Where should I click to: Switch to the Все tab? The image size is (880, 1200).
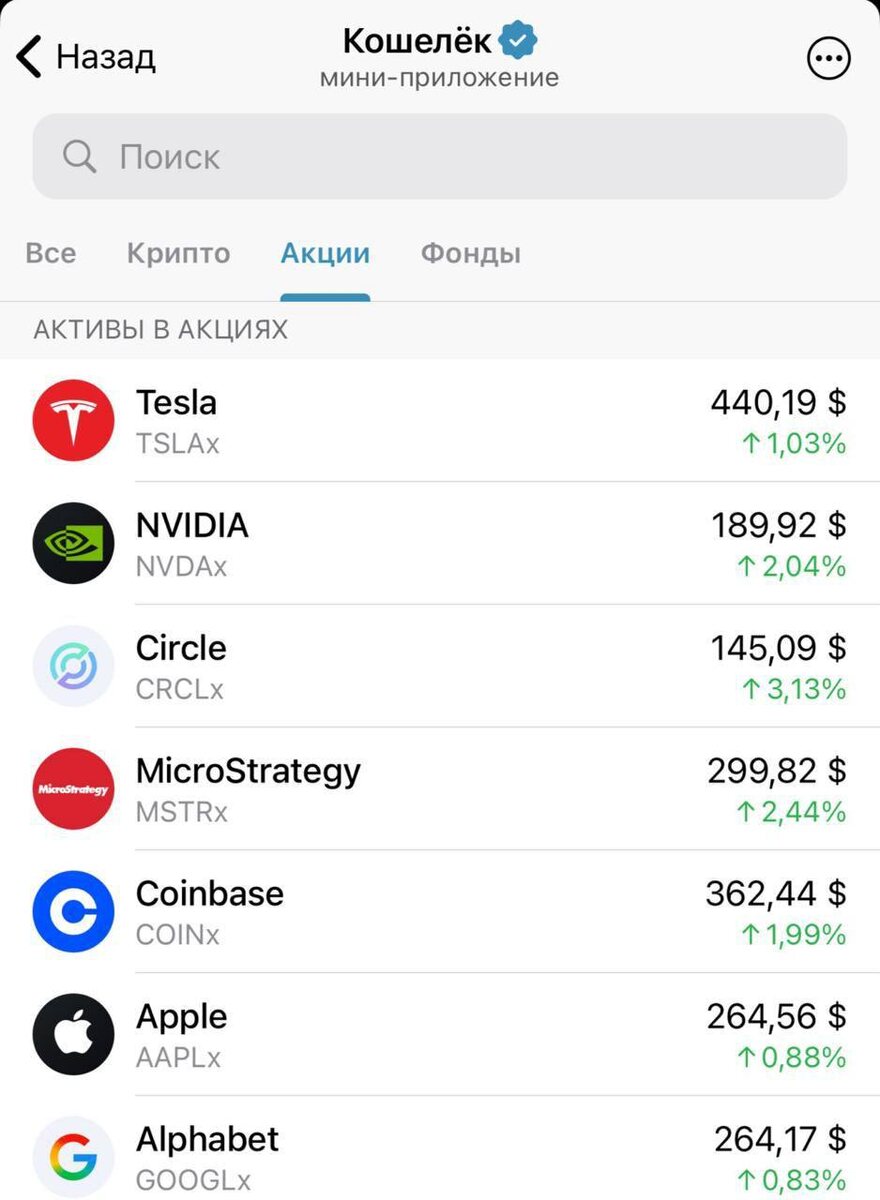[50, 254]
